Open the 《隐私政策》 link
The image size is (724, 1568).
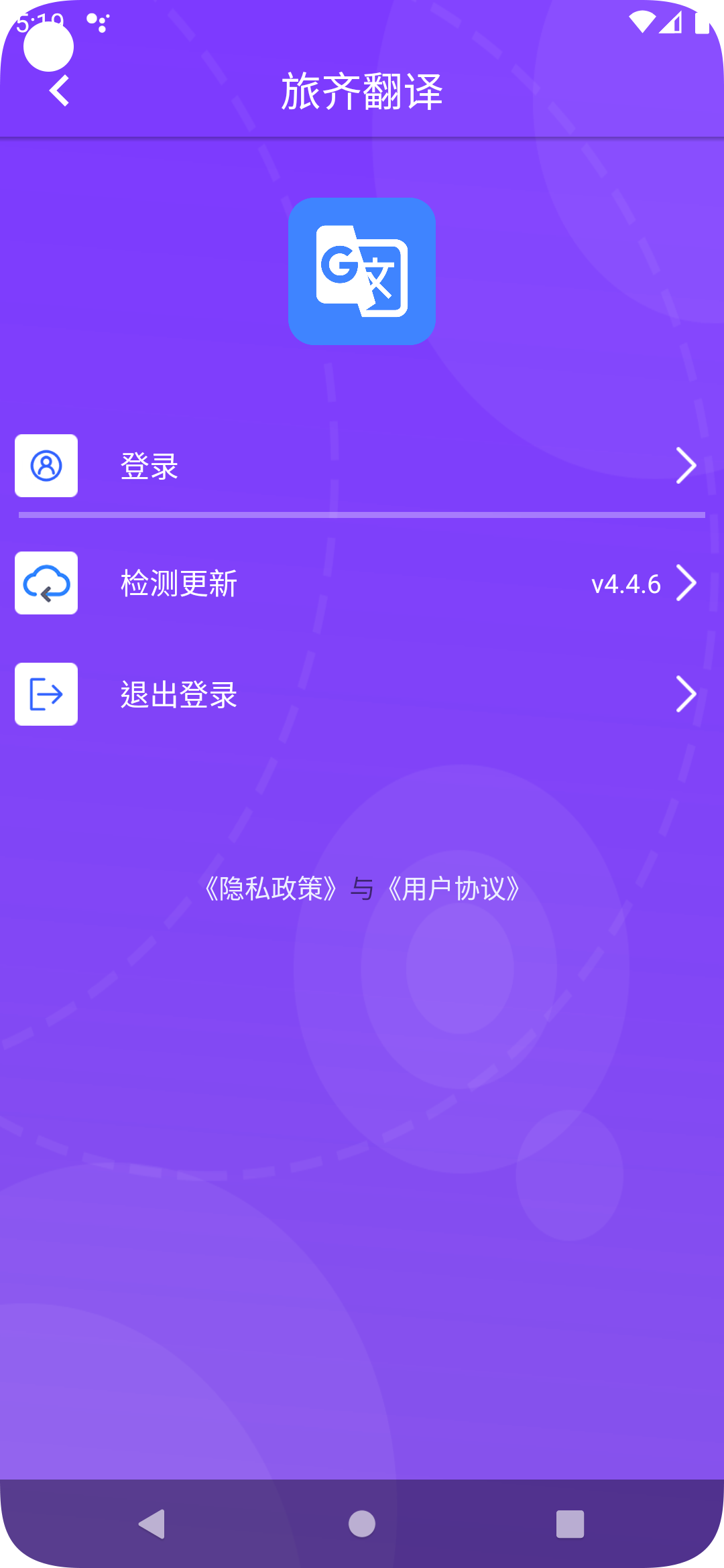[x=271, y=889]
